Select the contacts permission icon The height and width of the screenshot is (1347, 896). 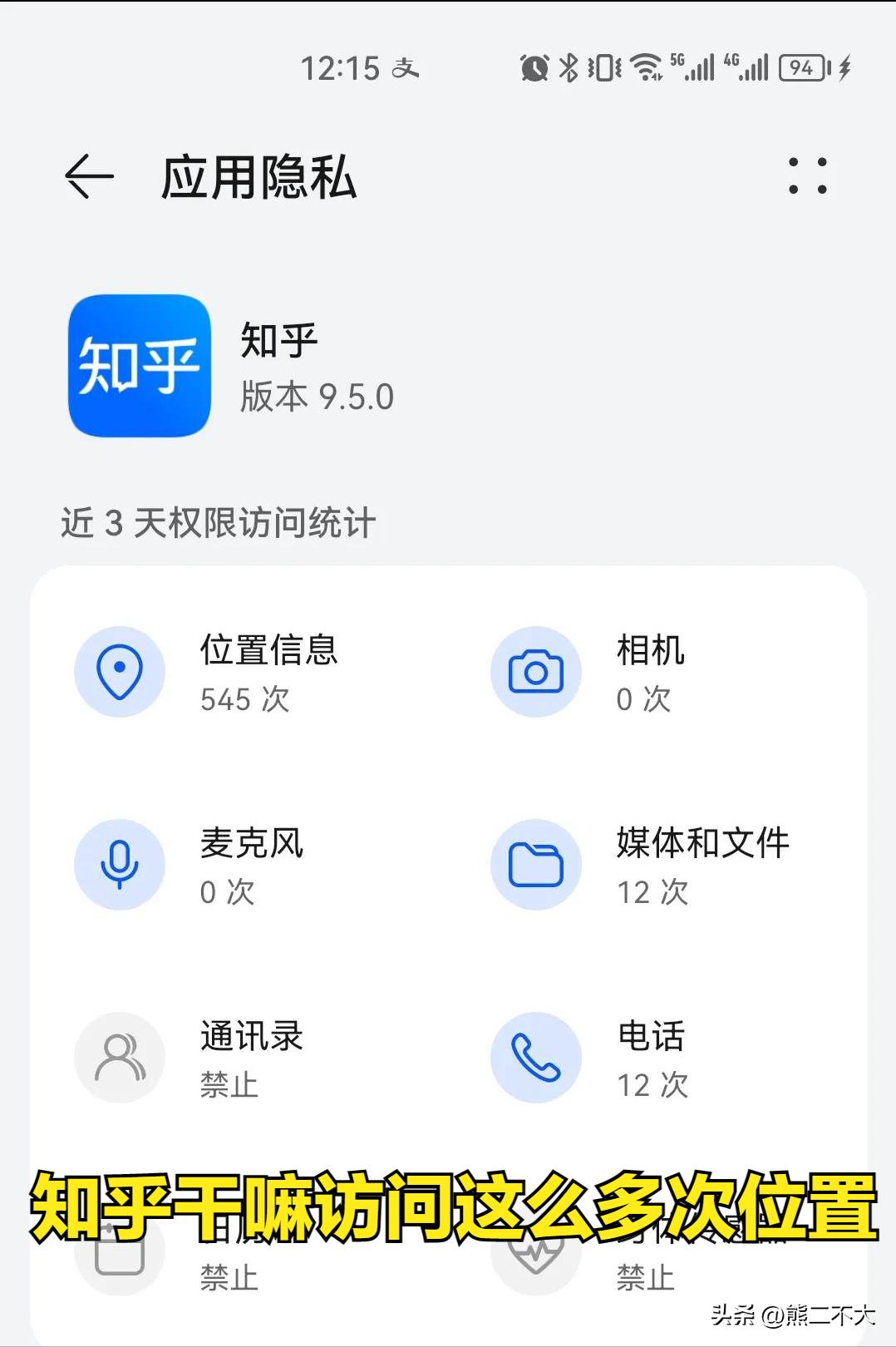(119, 1058)
